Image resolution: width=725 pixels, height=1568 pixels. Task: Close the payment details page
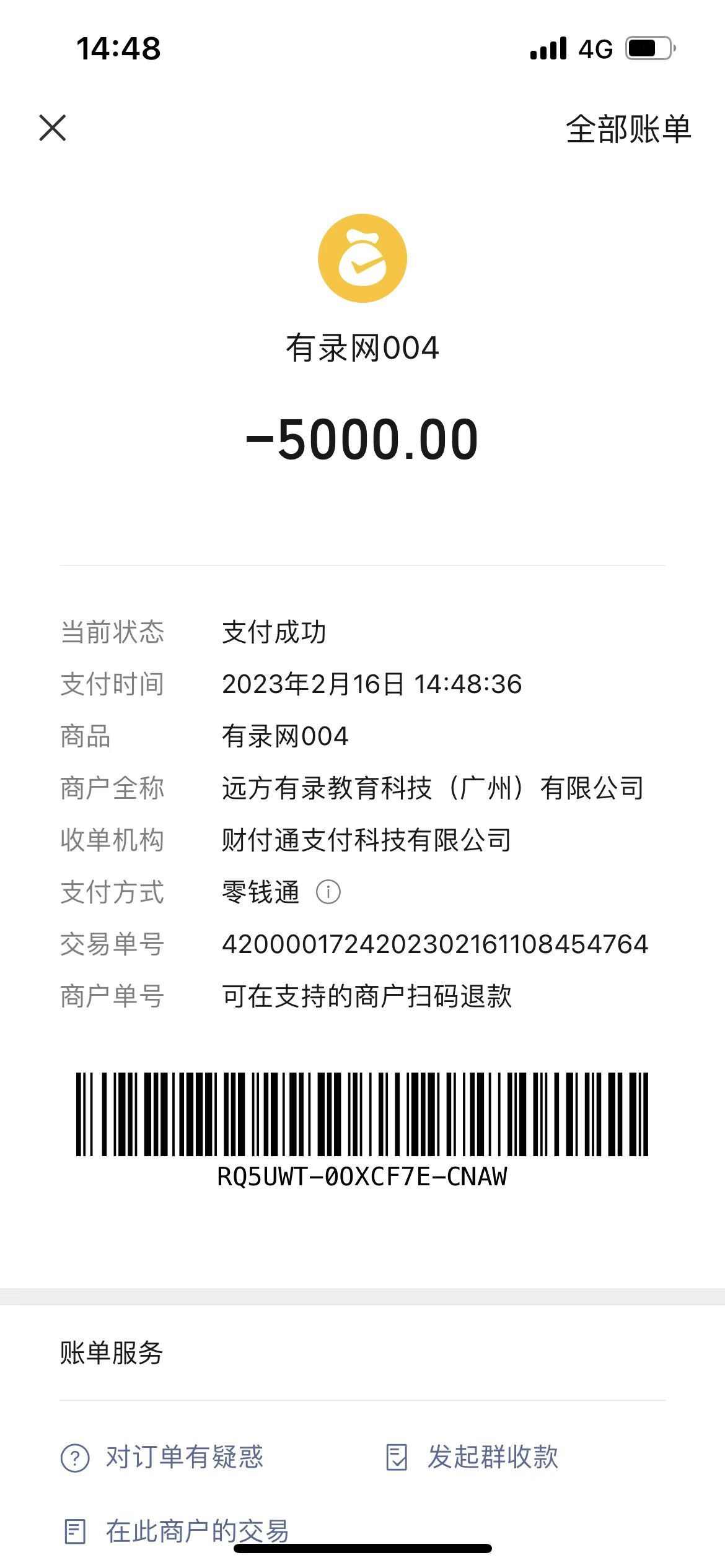tap(53, 128)
